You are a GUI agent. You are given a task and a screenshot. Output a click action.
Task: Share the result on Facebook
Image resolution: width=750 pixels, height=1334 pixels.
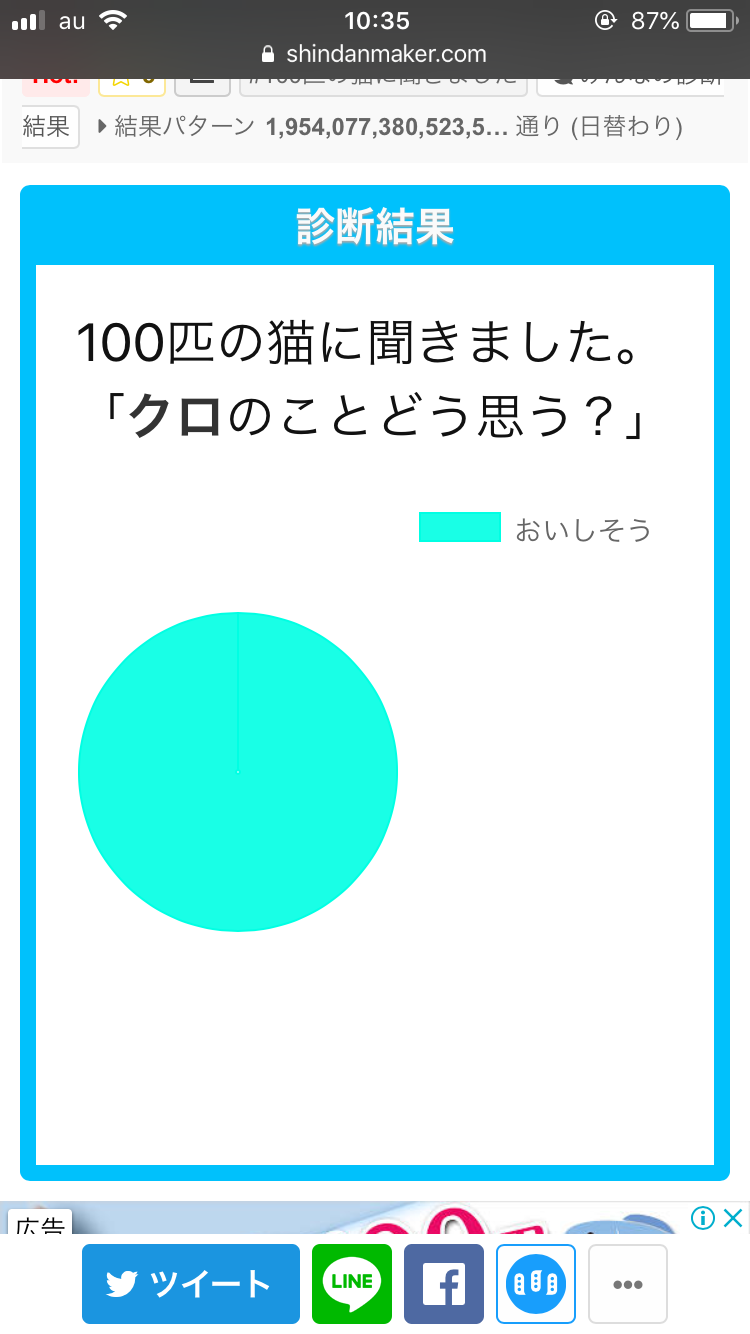(444, 1283)
